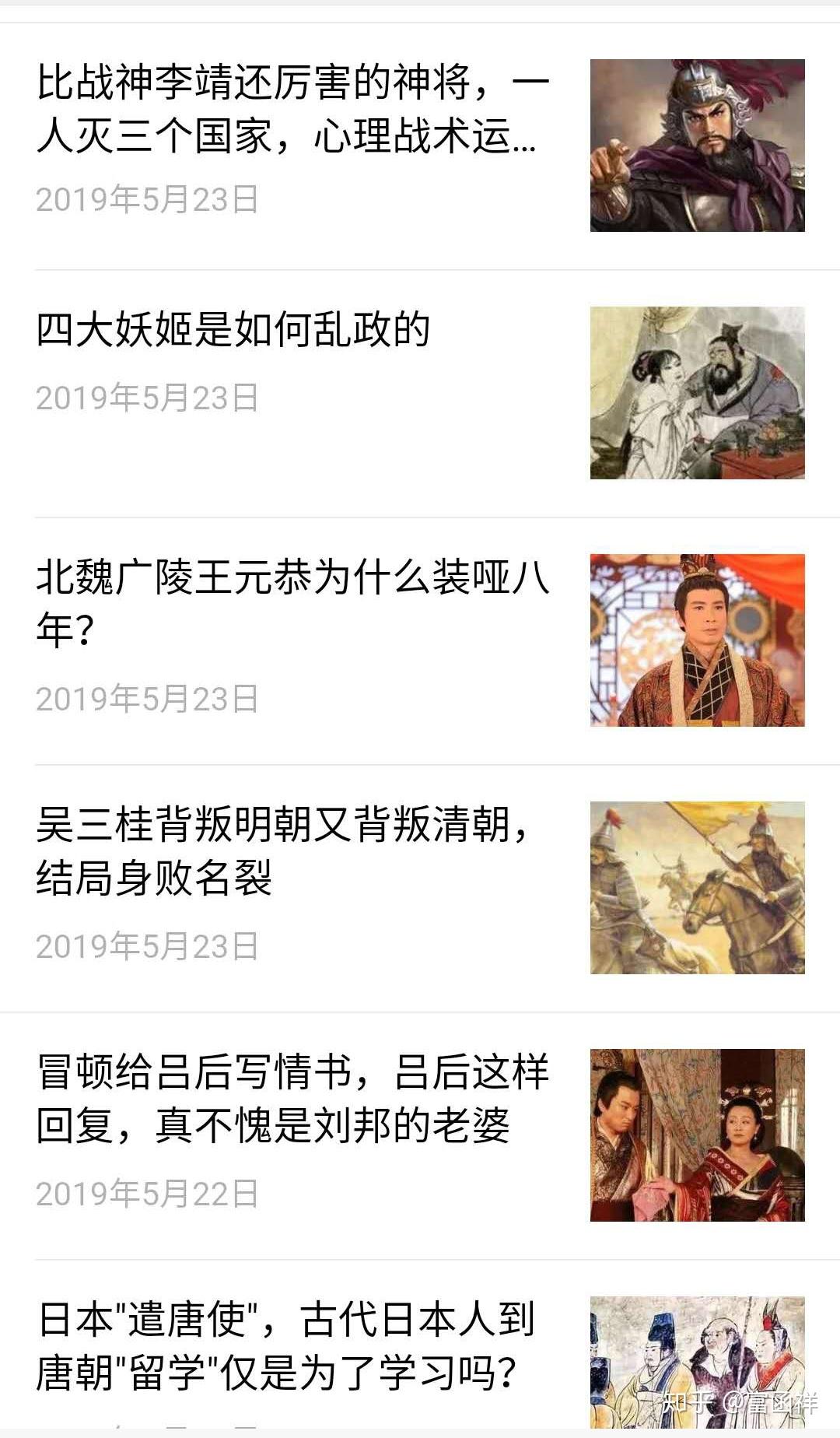
Task: Select the 日本"遣唐使" article
Action: 285,1345
